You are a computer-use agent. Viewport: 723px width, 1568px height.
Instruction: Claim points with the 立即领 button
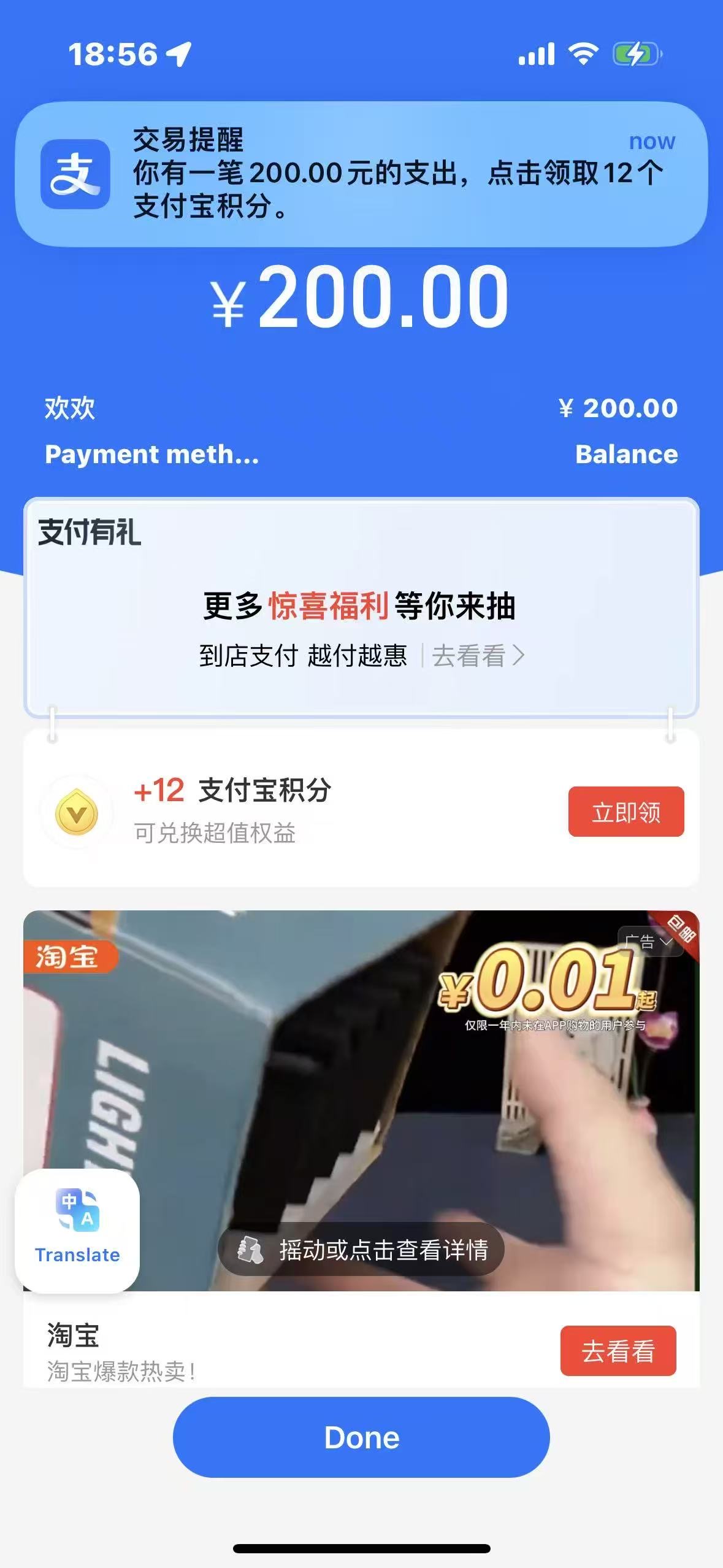625,812
